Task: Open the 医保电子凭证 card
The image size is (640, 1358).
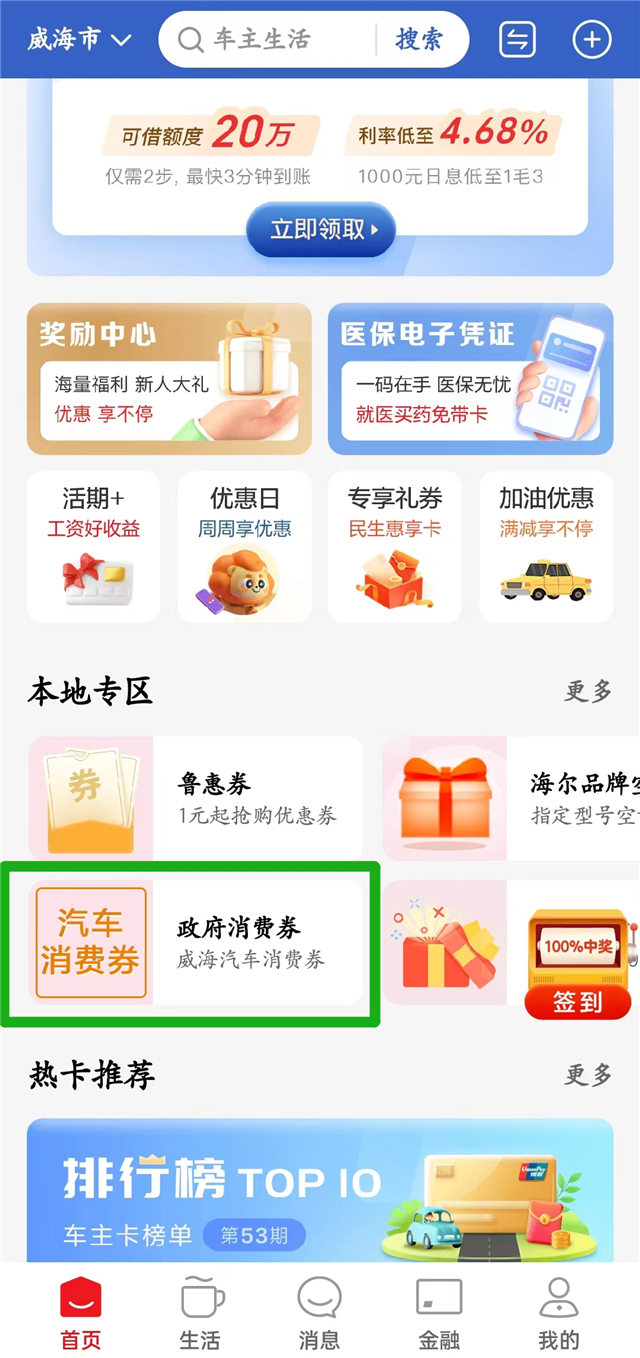Action: coord(470,379)
